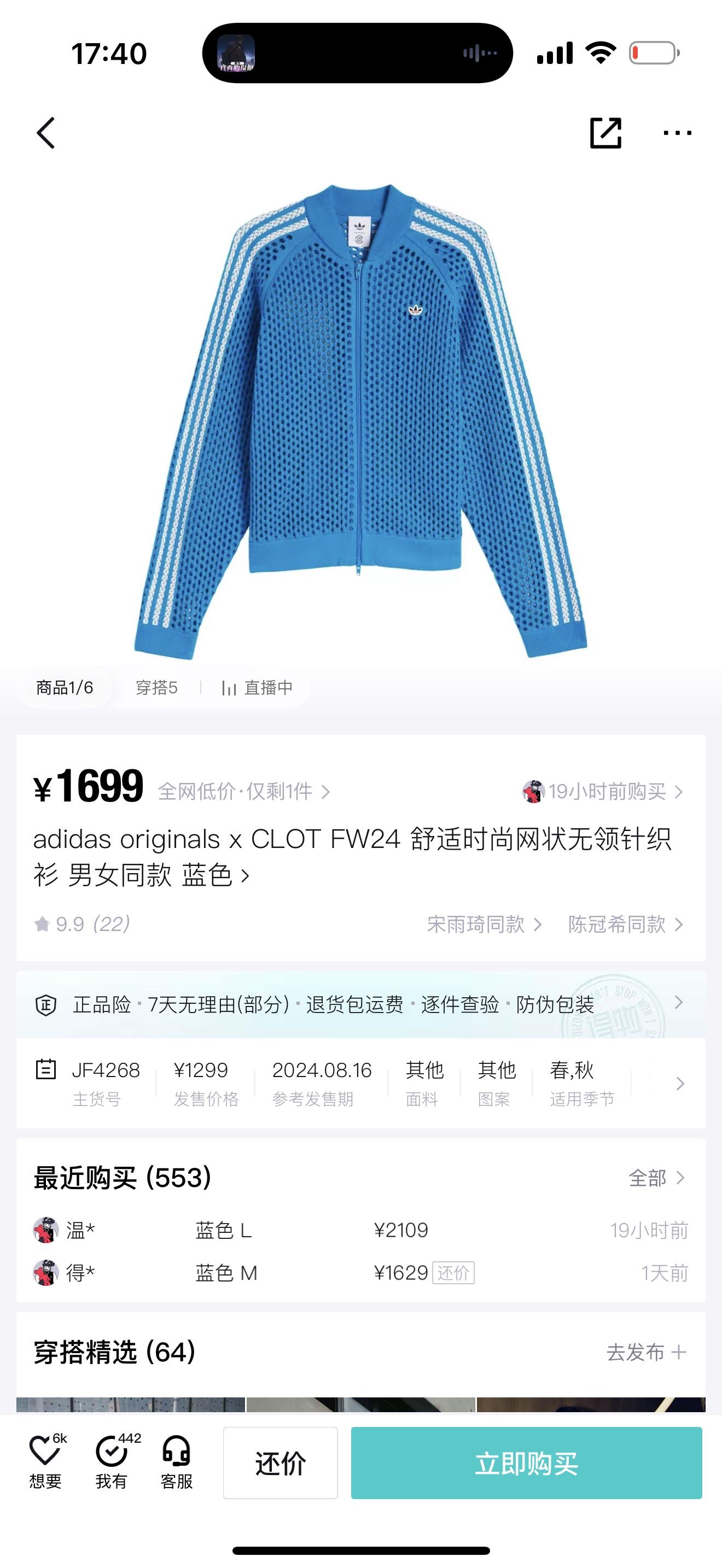
Task: Open the 陈冠希同款 link
Action: click(x=625, y=924)
